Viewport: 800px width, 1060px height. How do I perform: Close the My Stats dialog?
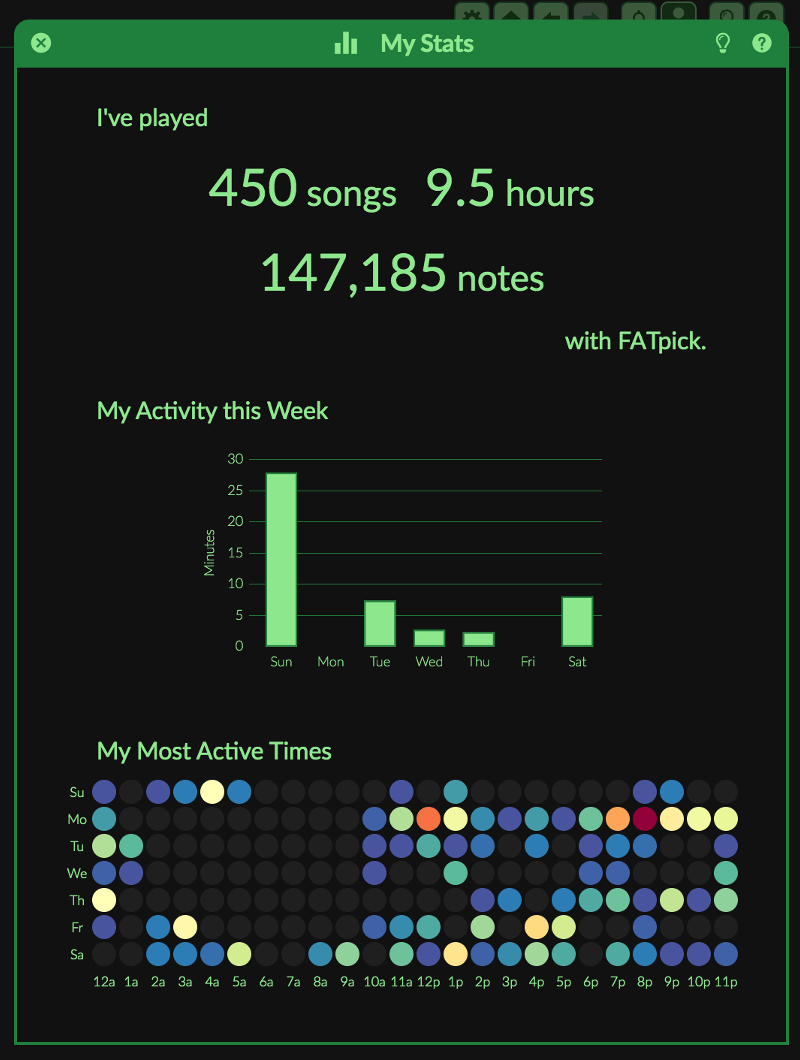click(41, 43)
